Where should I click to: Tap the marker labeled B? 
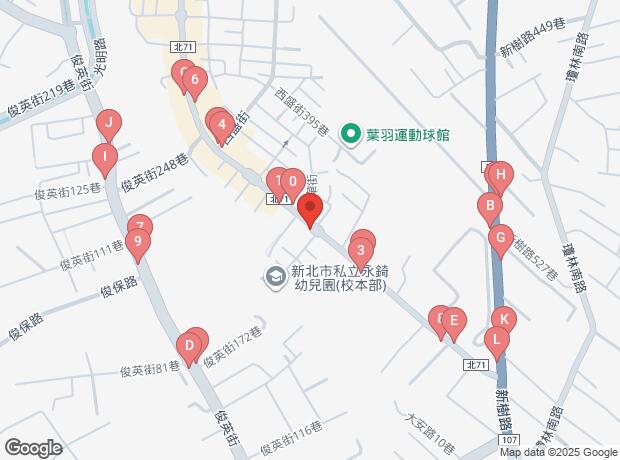[x=489, y=208]
